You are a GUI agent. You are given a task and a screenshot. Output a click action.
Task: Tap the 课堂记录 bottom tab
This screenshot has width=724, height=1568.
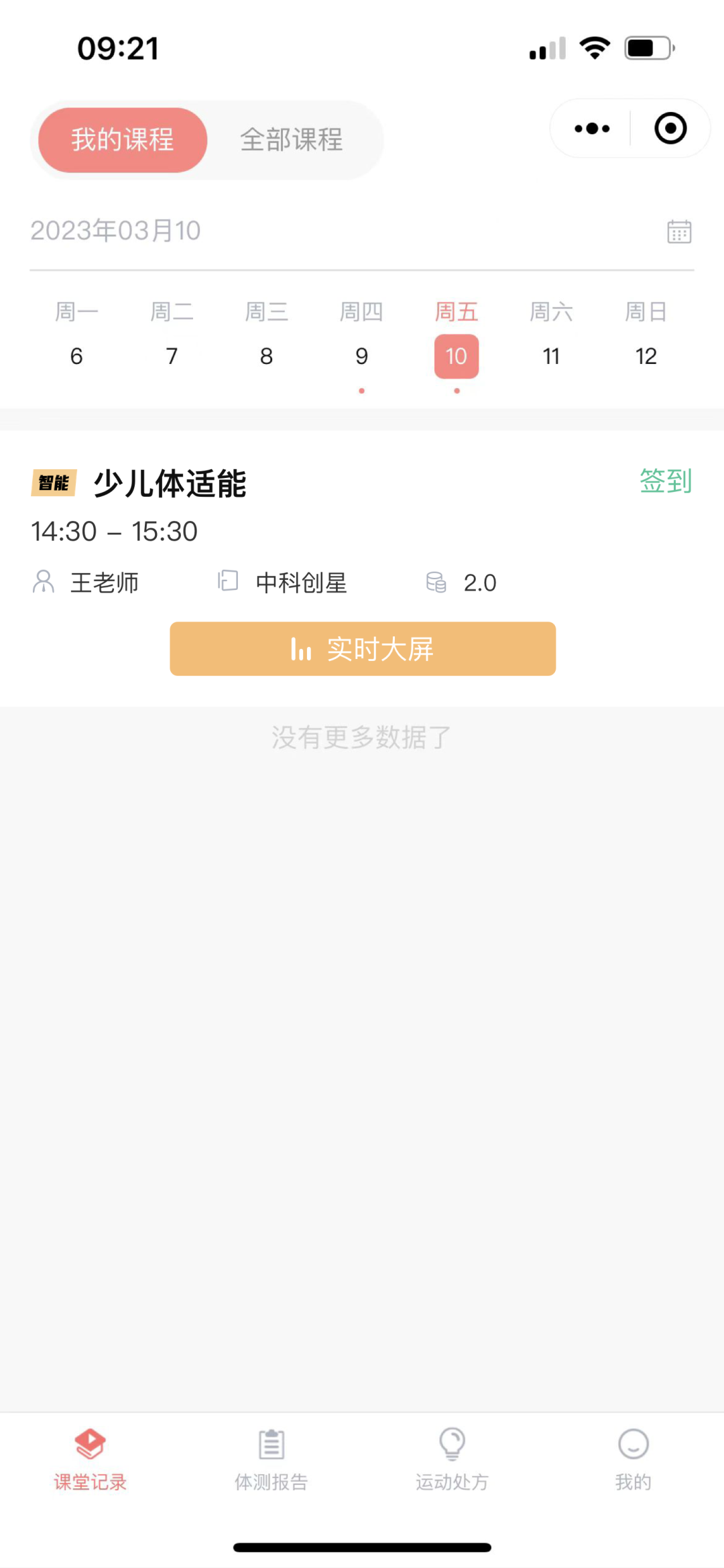(x=90, y=1458)
